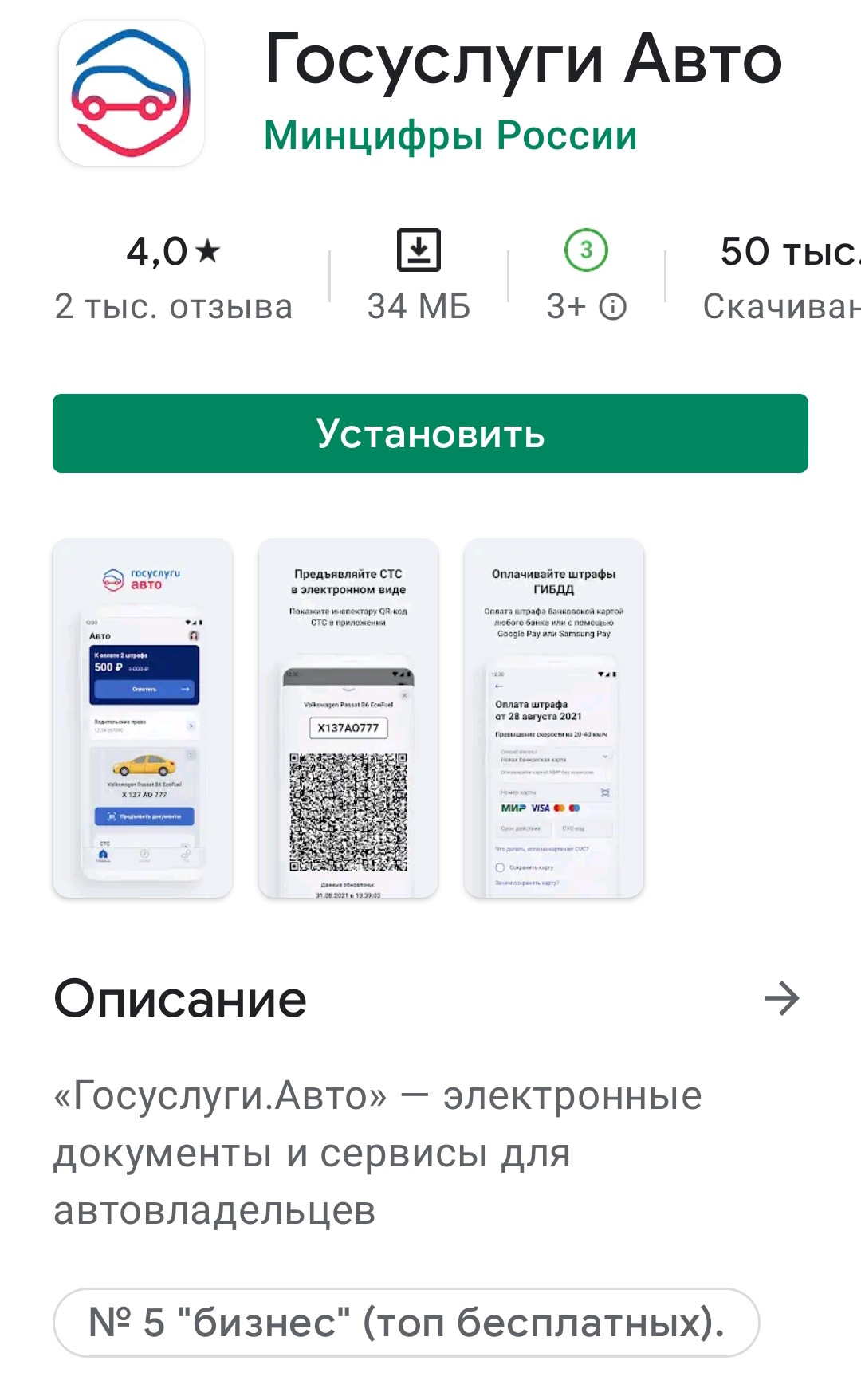View the Оплачивайте штрафы ГИБДД screenshot
The width and height of the screenshot is (861, 1400).
554,718
